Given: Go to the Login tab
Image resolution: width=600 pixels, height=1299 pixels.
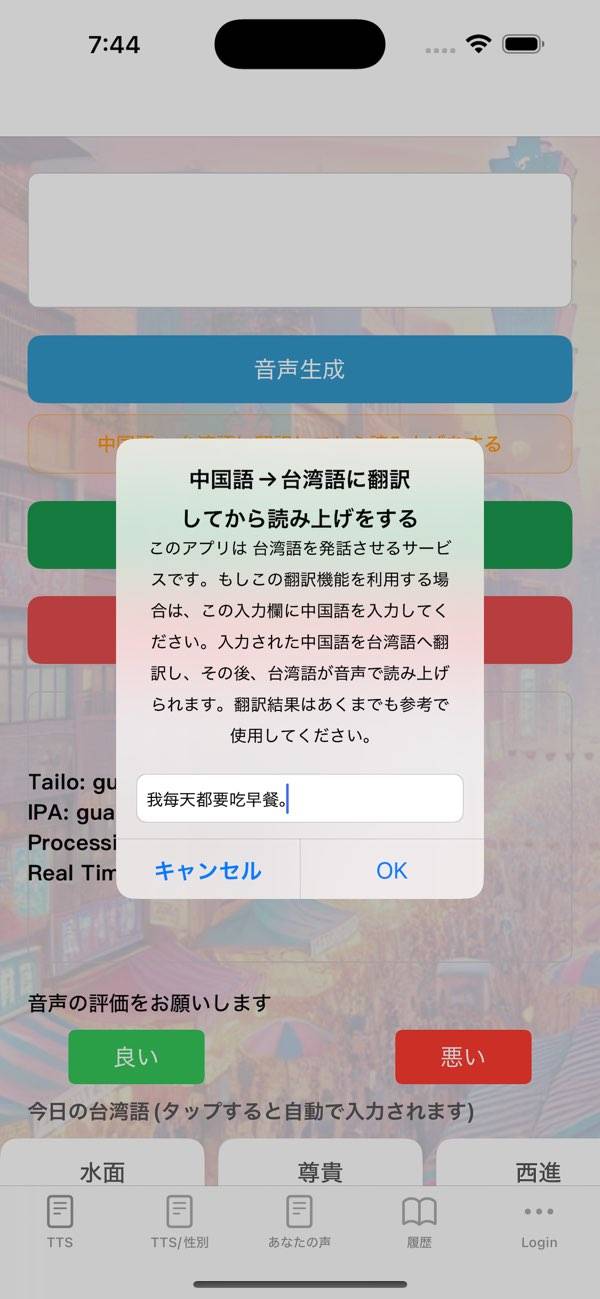Looking at the screenshot, I should tap(539, 1222).
